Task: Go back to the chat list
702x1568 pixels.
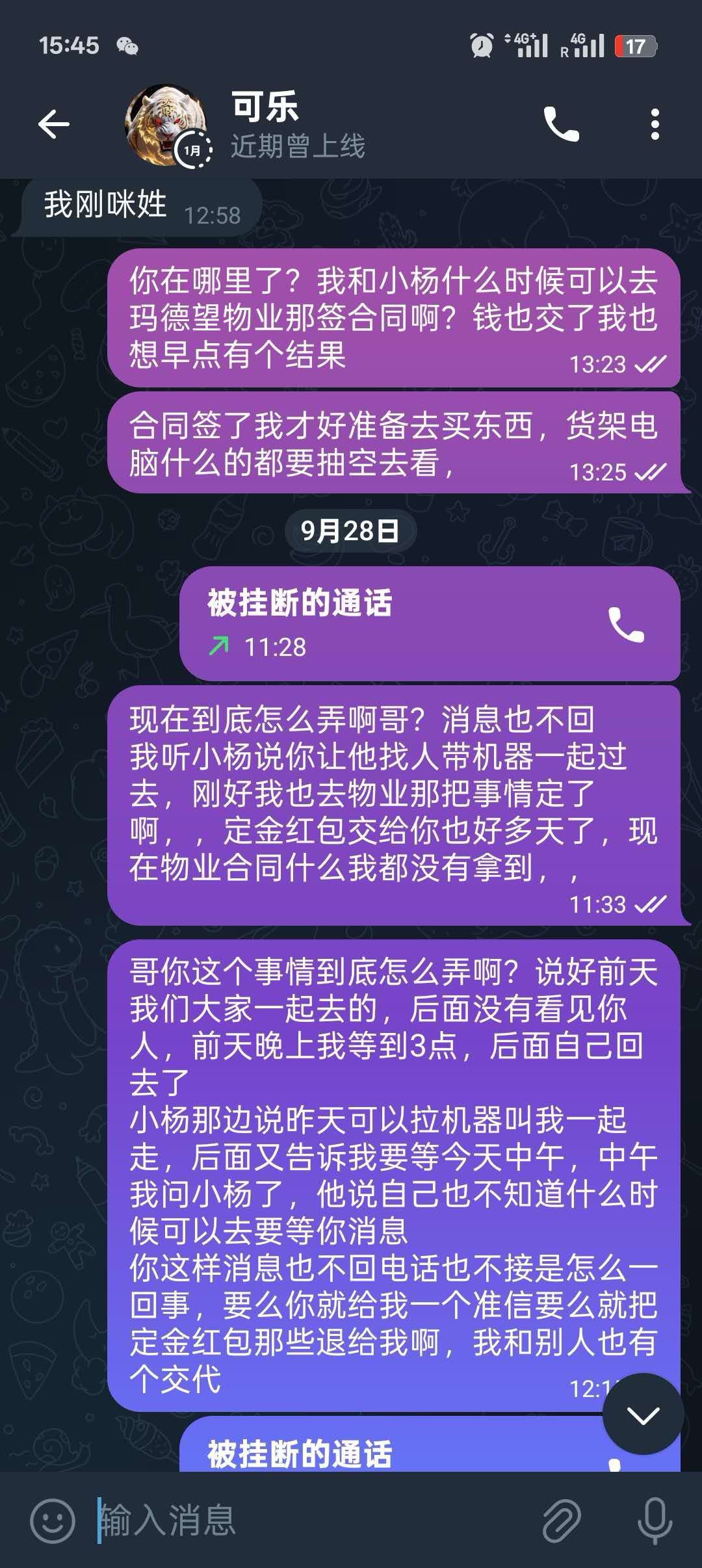Action: [54, 124]
